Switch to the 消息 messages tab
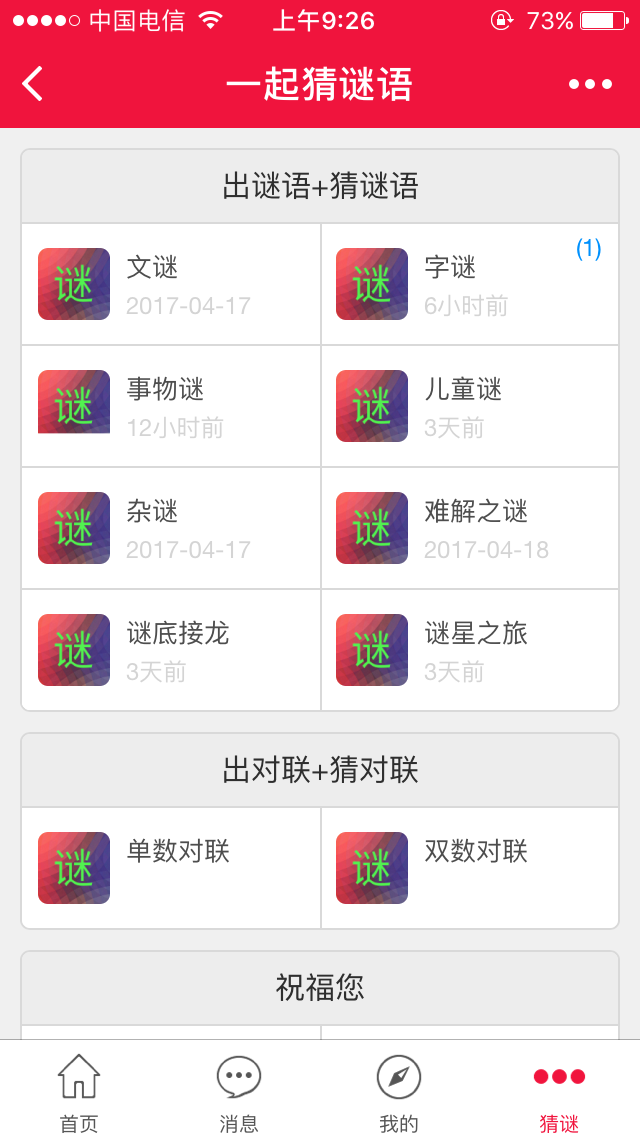The height and width of the screenshot is (1136, 640). point(239,1092)
